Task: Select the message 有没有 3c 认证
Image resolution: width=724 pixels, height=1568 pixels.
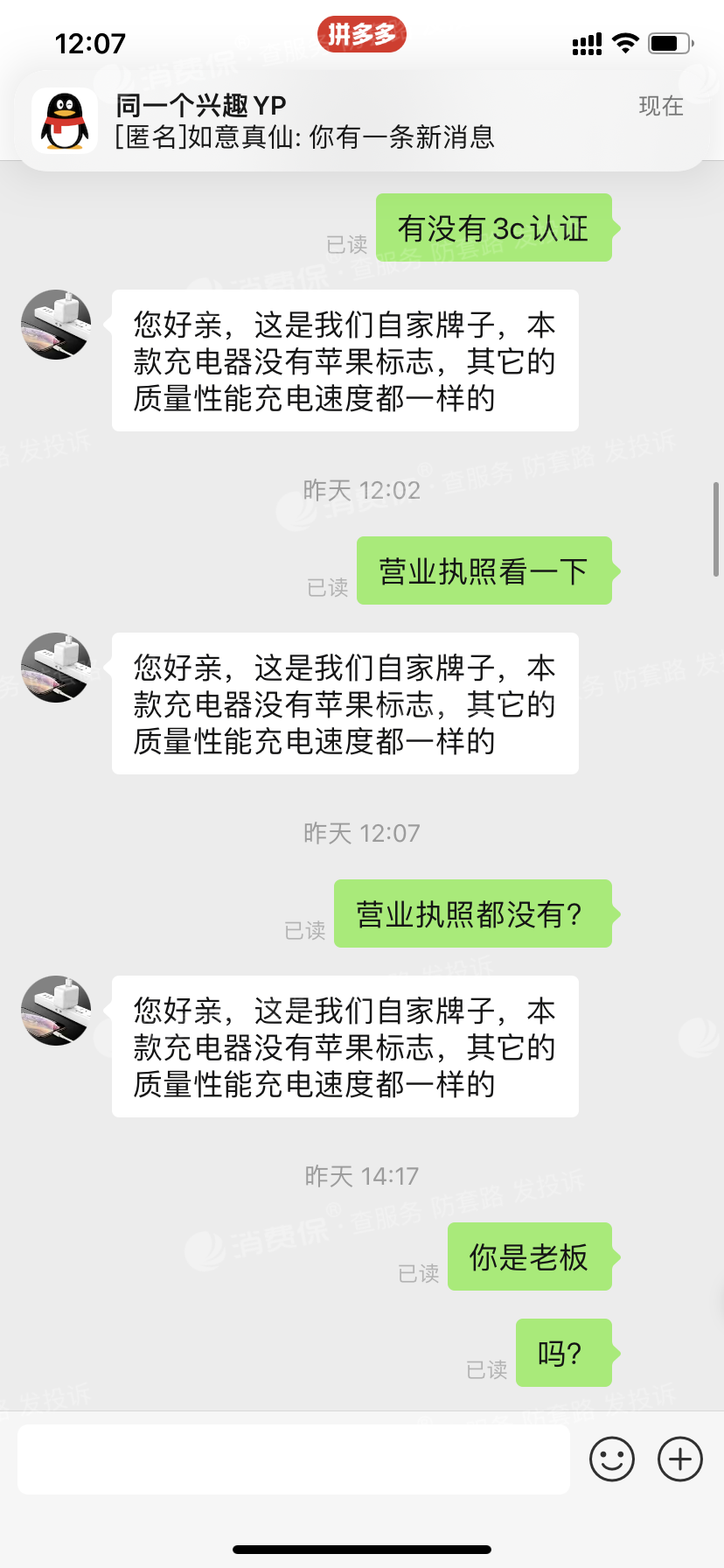Action: click(494, 227)
